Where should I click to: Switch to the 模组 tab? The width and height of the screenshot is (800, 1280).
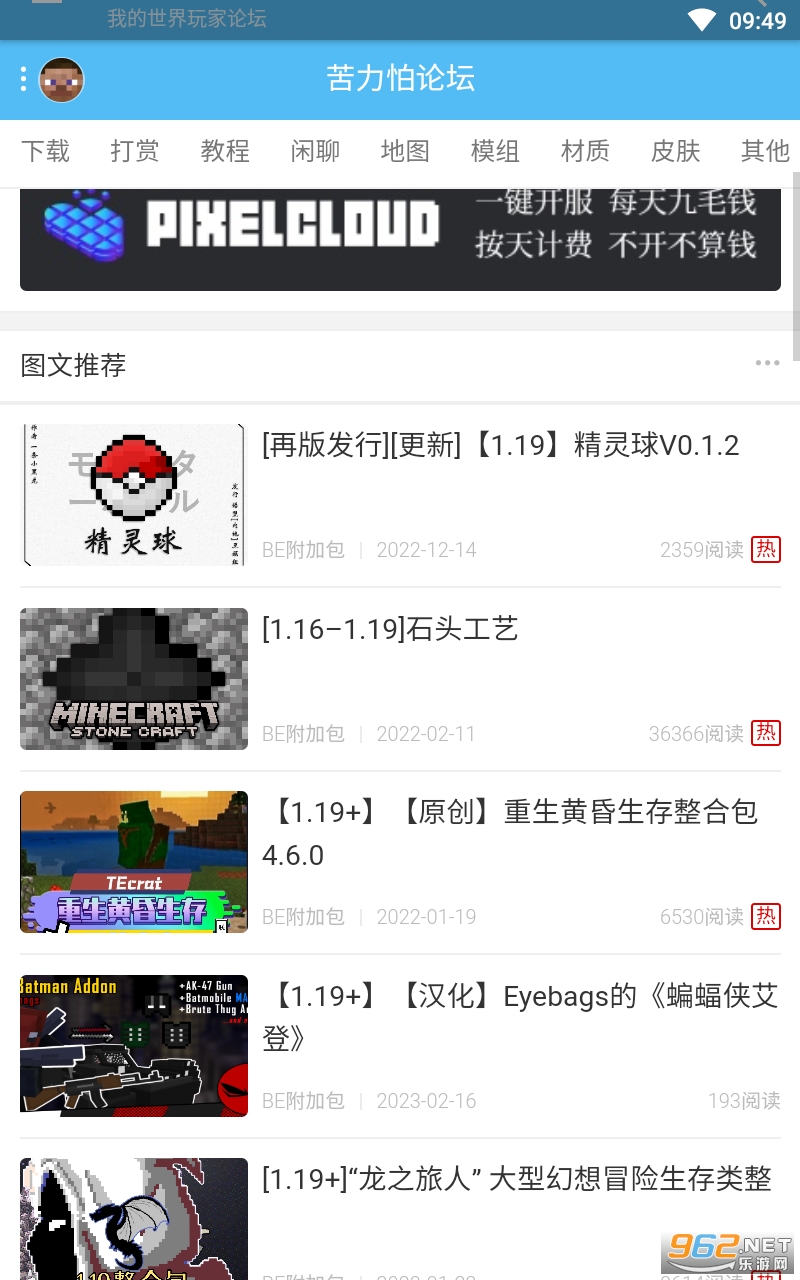[x=495, y=151]
